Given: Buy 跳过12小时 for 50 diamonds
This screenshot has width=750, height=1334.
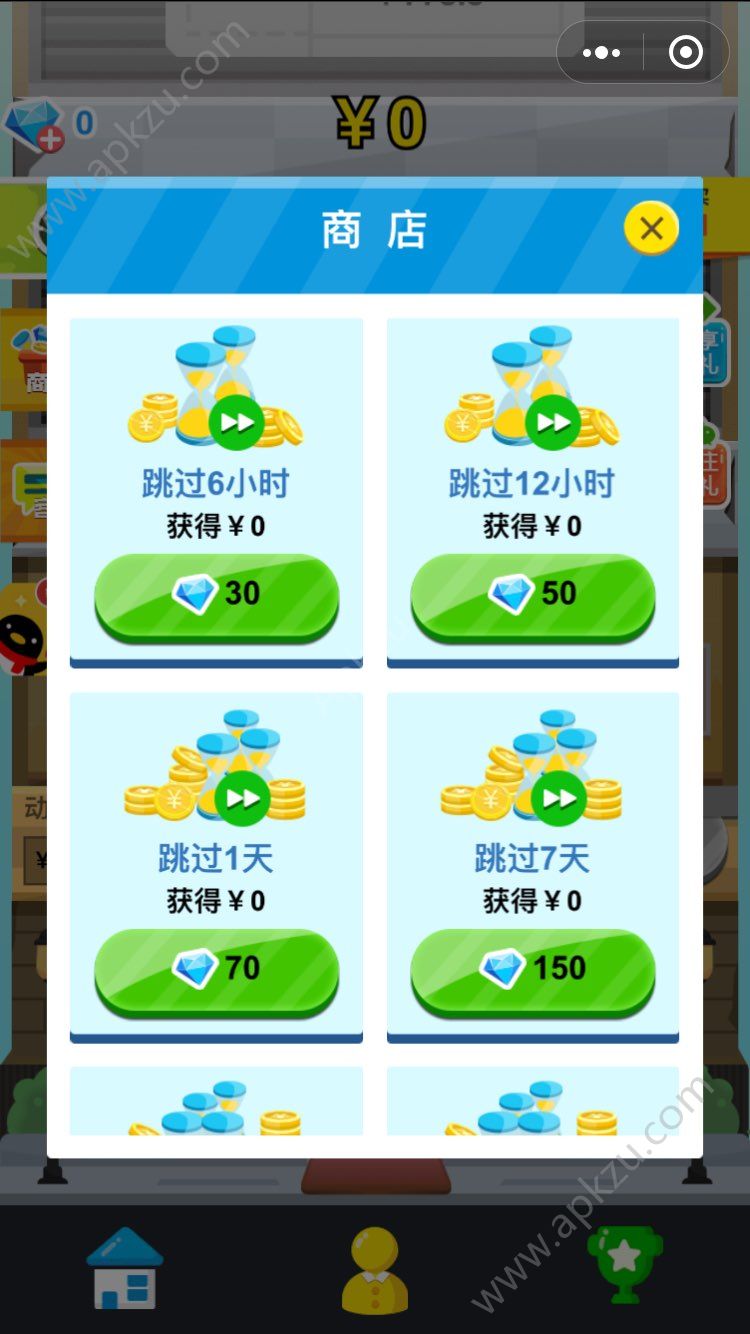Looking at the screenshot, I should pyautogui.click(x=532, y=595).
